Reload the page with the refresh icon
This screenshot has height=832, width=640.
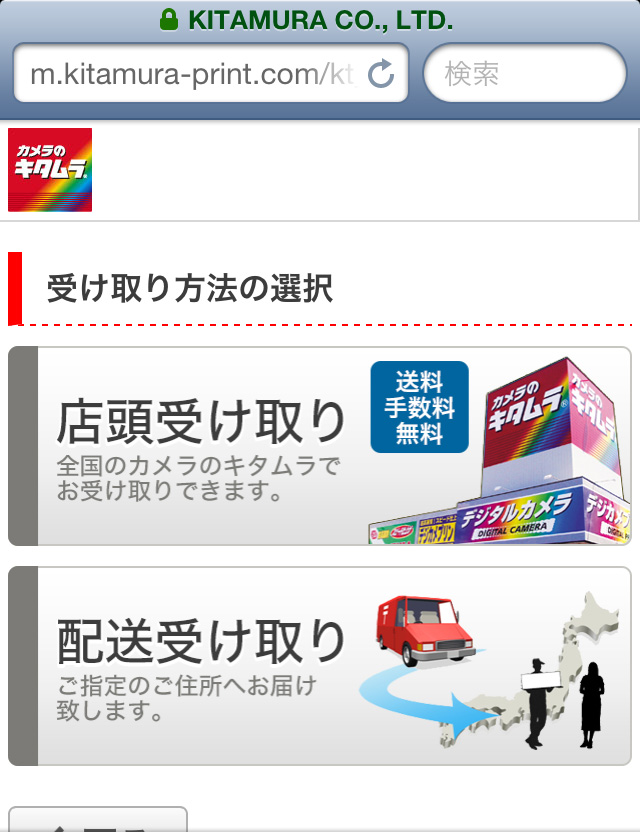coord(381,73)
